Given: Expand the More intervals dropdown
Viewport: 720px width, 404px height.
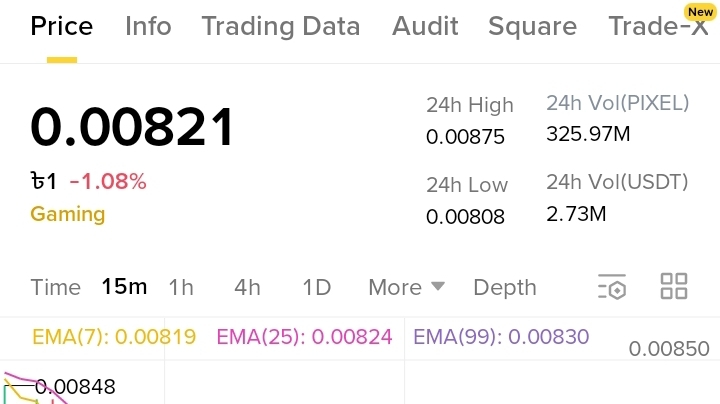Looking at the screenshot, I should (x=406, y=288).
